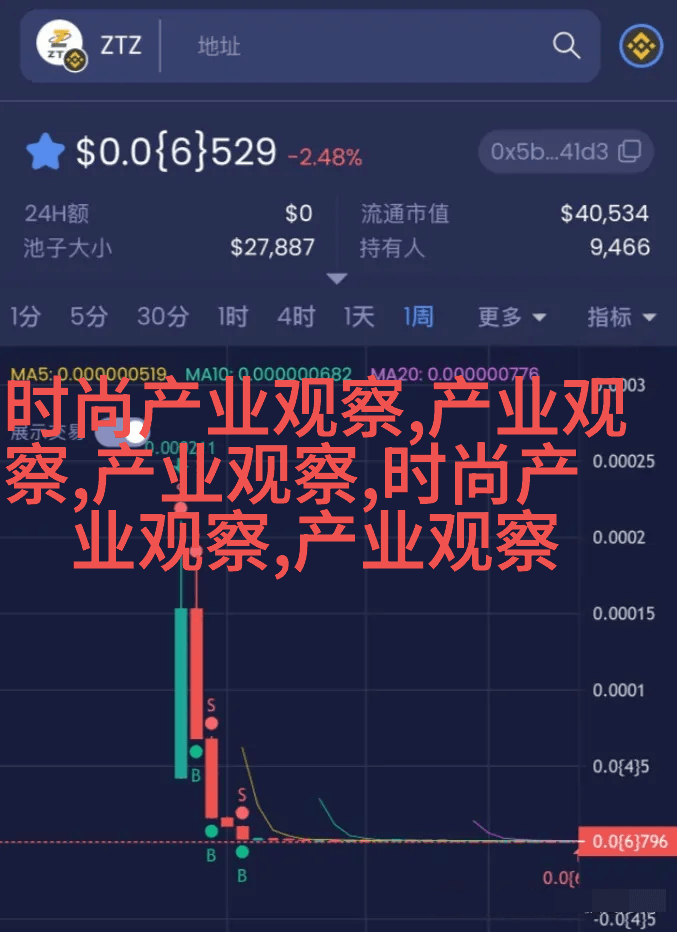Open the 更多 timeframe dropdown
The height and width of the screenshot is (932, 677).
511,317
